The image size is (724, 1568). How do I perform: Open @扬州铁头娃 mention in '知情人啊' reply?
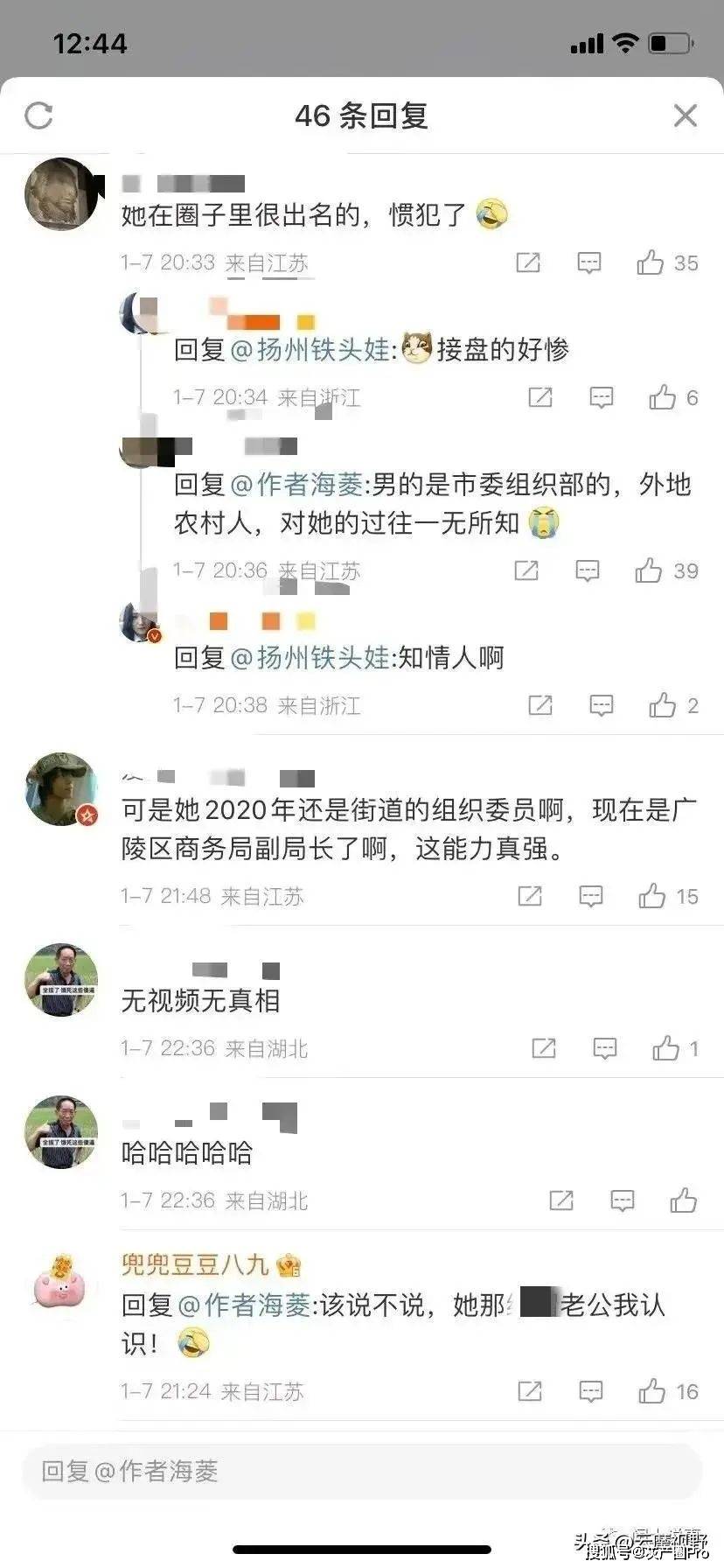[x=310, y=657]
